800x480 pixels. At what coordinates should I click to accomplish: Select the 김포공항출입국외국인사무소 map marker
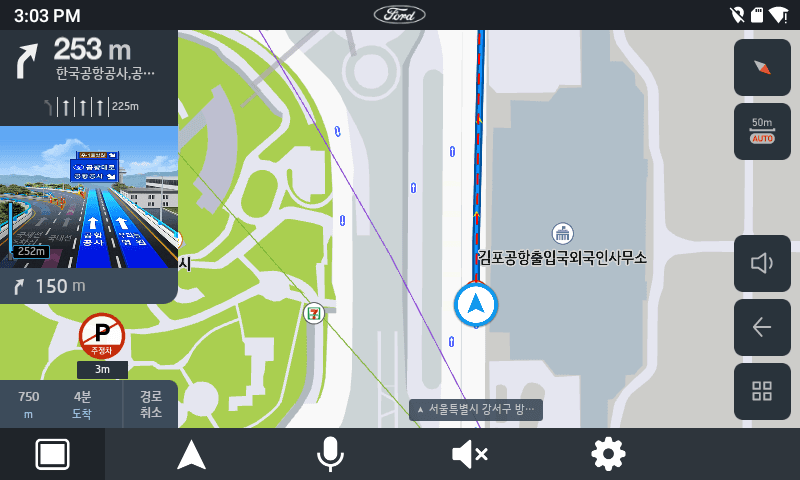pos(562,233)
